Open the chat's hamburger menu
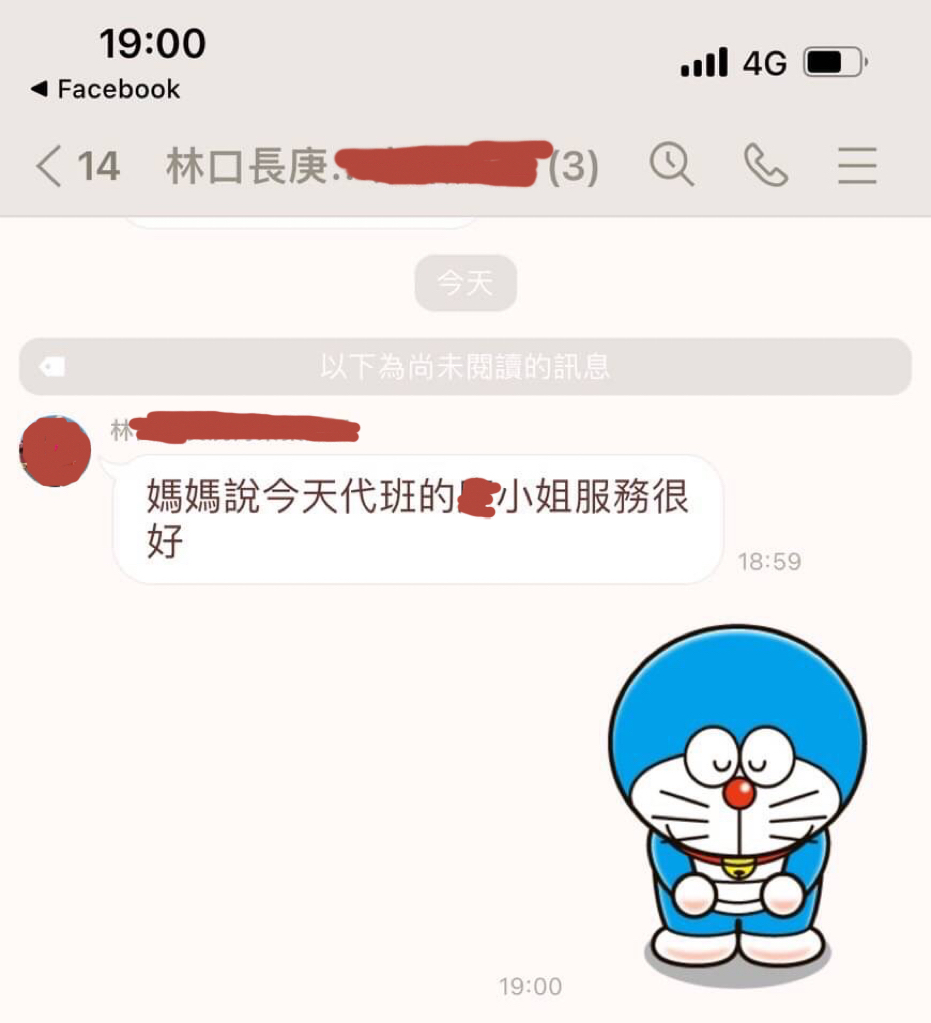Screen dimensions: 931x1023 pos(857,165)
